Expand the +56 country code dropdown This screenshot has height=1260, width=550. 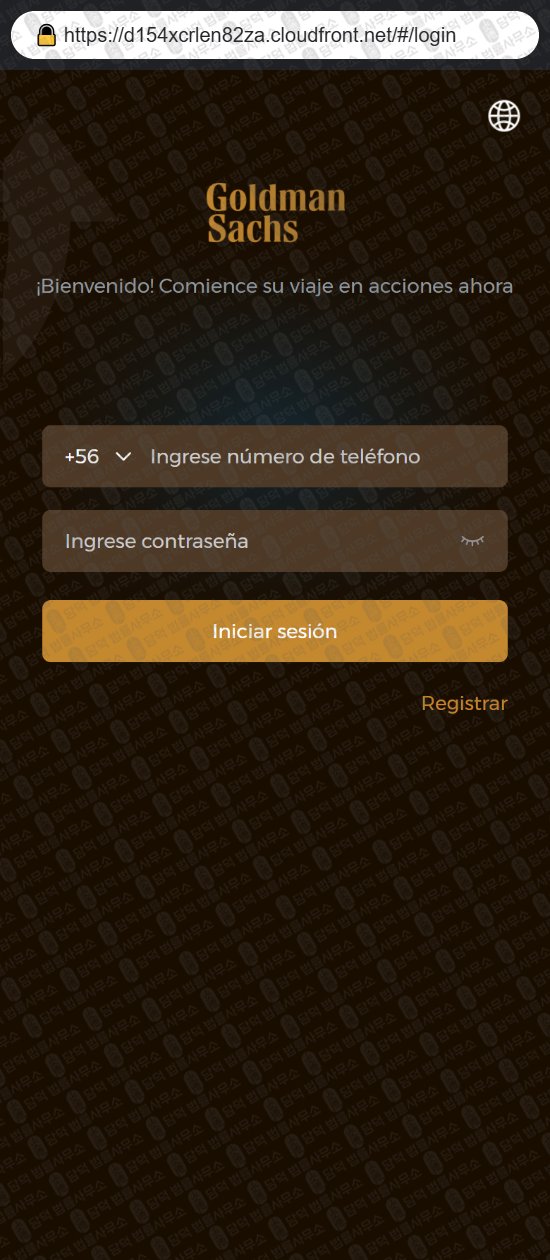pyautogui.click(x=98, y=456)
